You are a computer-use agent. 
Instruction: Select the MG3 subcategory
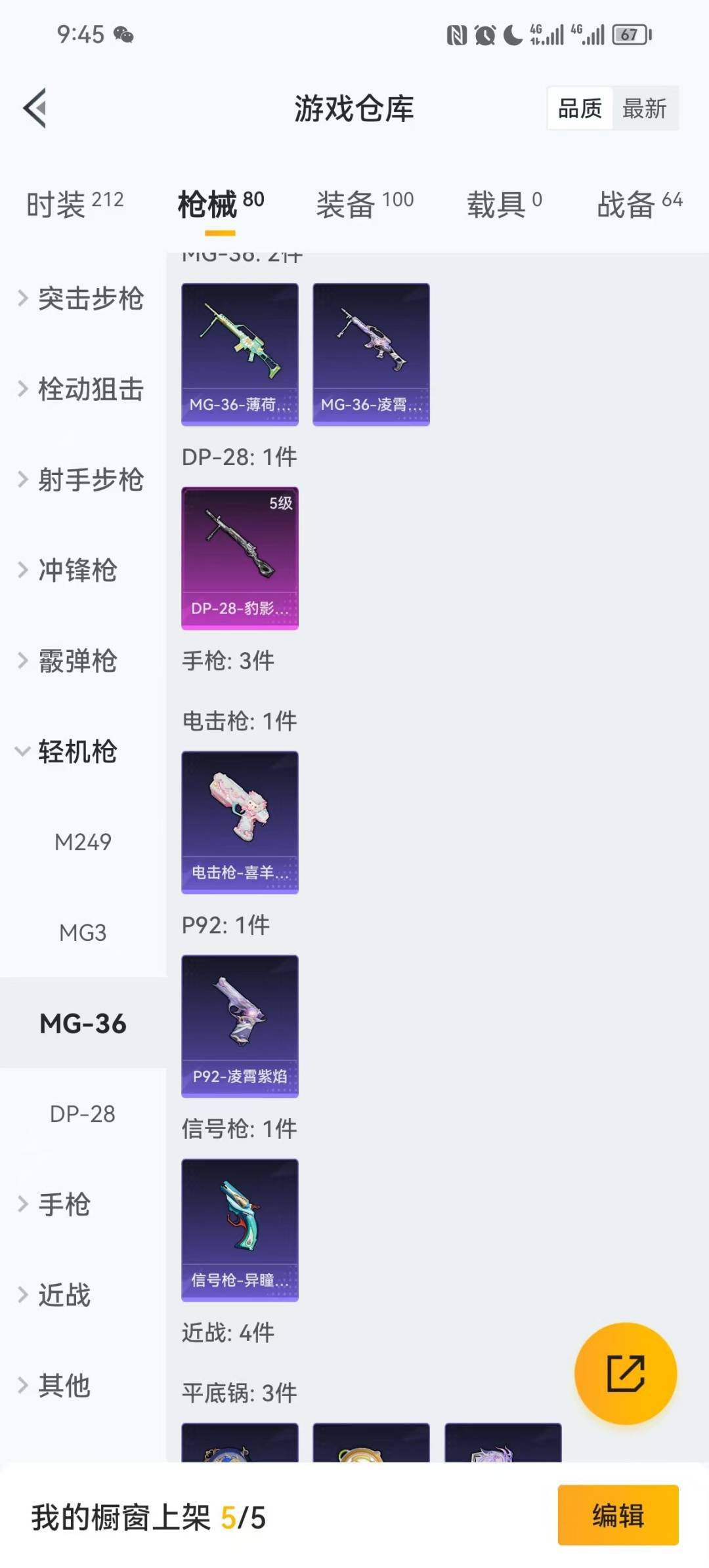coord(83,932)
